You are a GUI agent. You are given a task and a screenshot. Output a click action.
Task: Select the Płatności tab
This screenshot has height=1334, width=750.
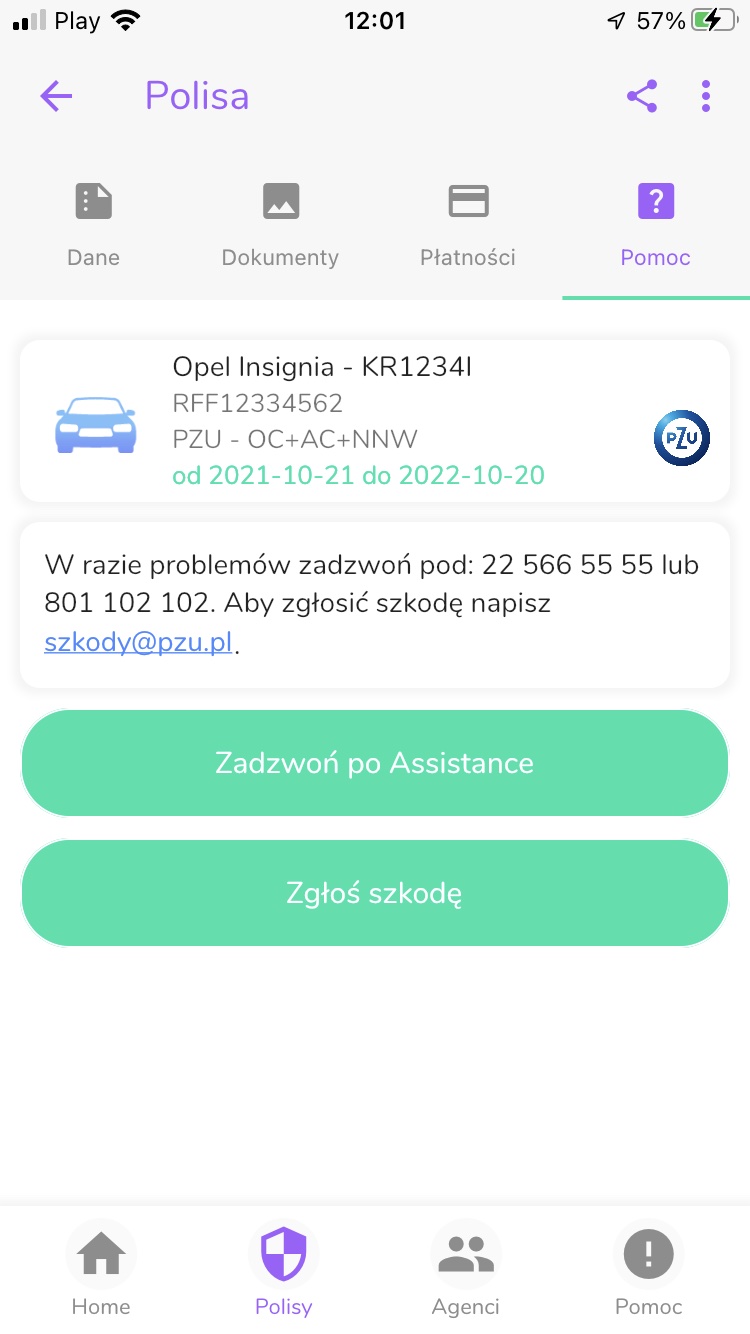point(468,225)
